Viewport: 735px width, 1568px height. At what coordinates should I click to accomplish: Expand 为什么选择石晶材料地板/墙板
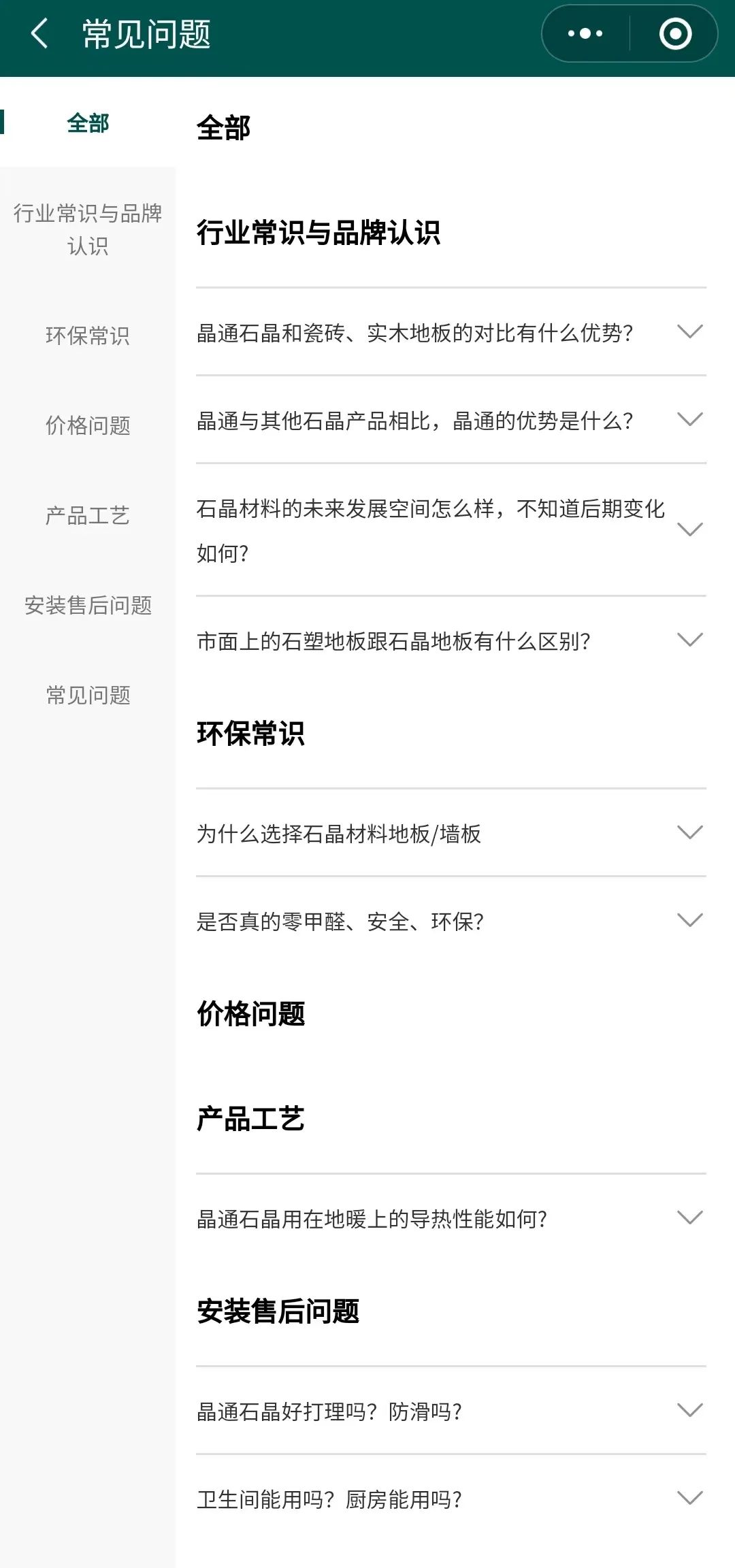[451, 833]
